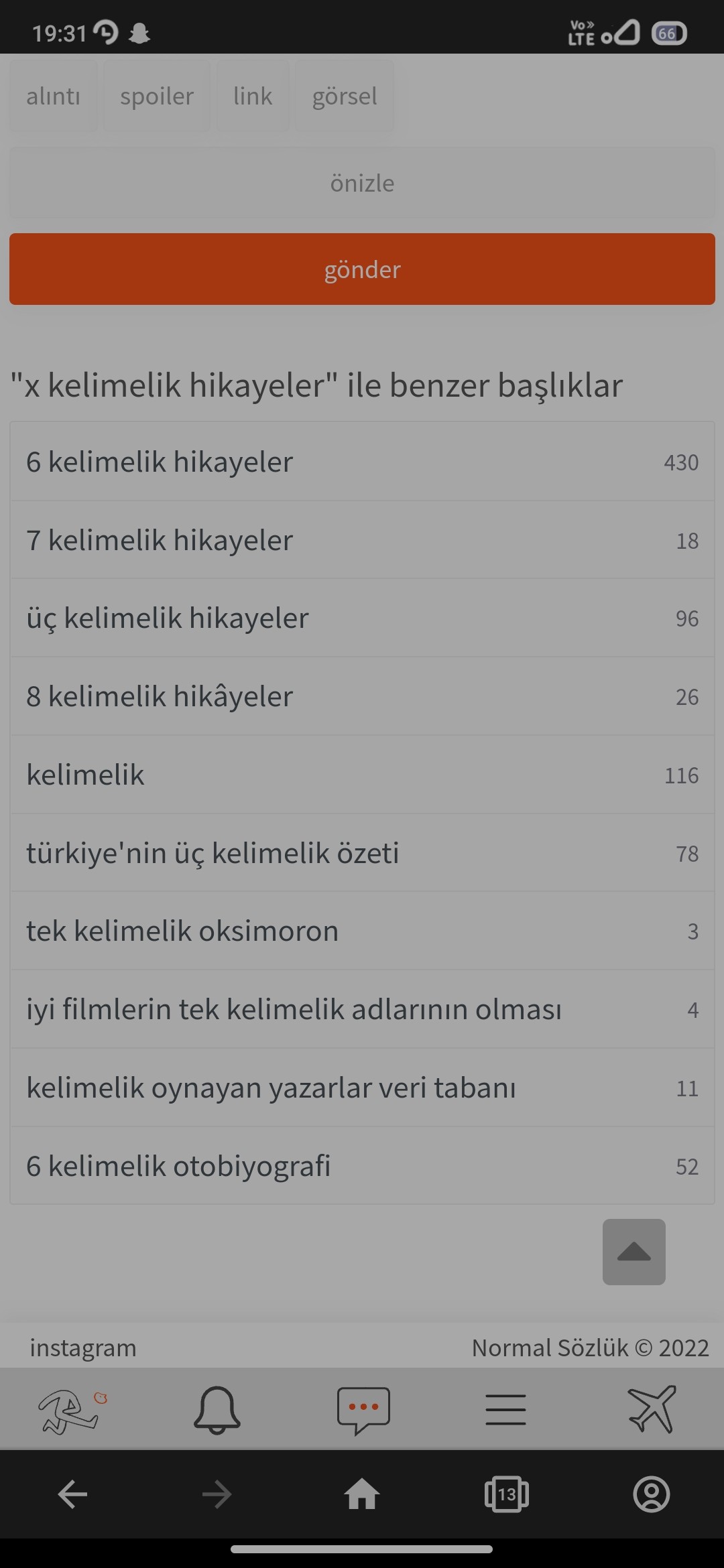Preview the entry with önizle
This screenshot has height=1568, width=724.
coord(362,183)
